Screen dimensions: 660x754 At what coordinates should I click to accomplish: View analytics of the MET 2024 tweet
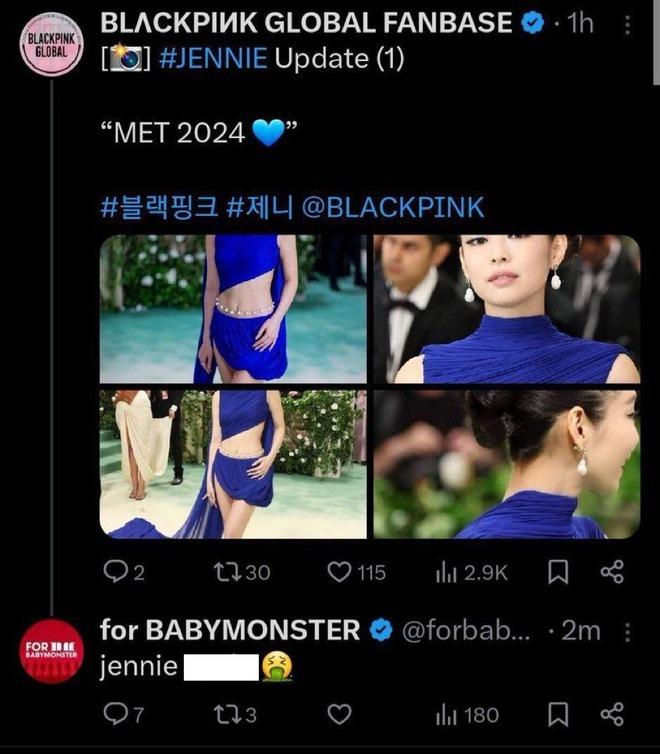[446, 572]
